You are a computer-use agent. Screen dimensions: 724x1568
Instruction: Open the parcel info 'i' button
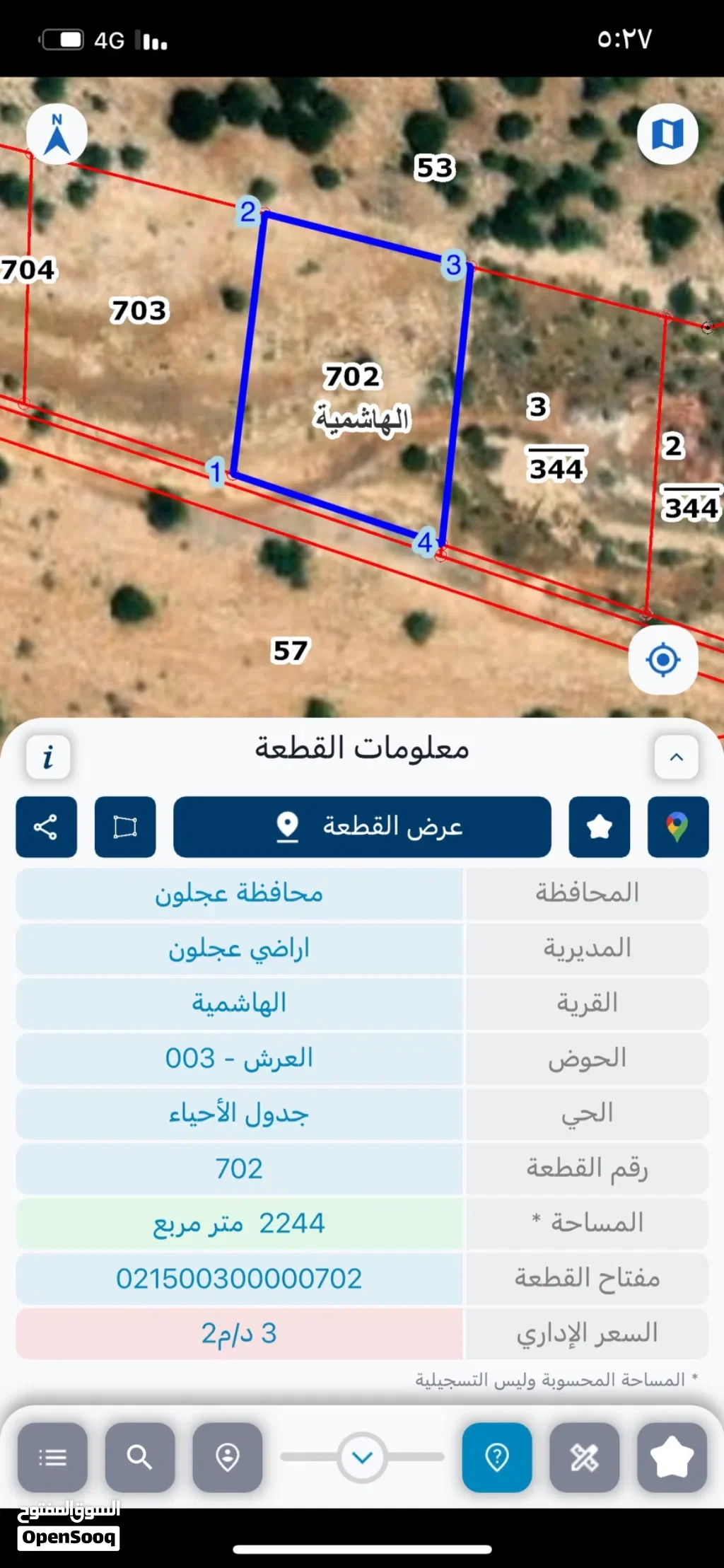pos(48,757)
